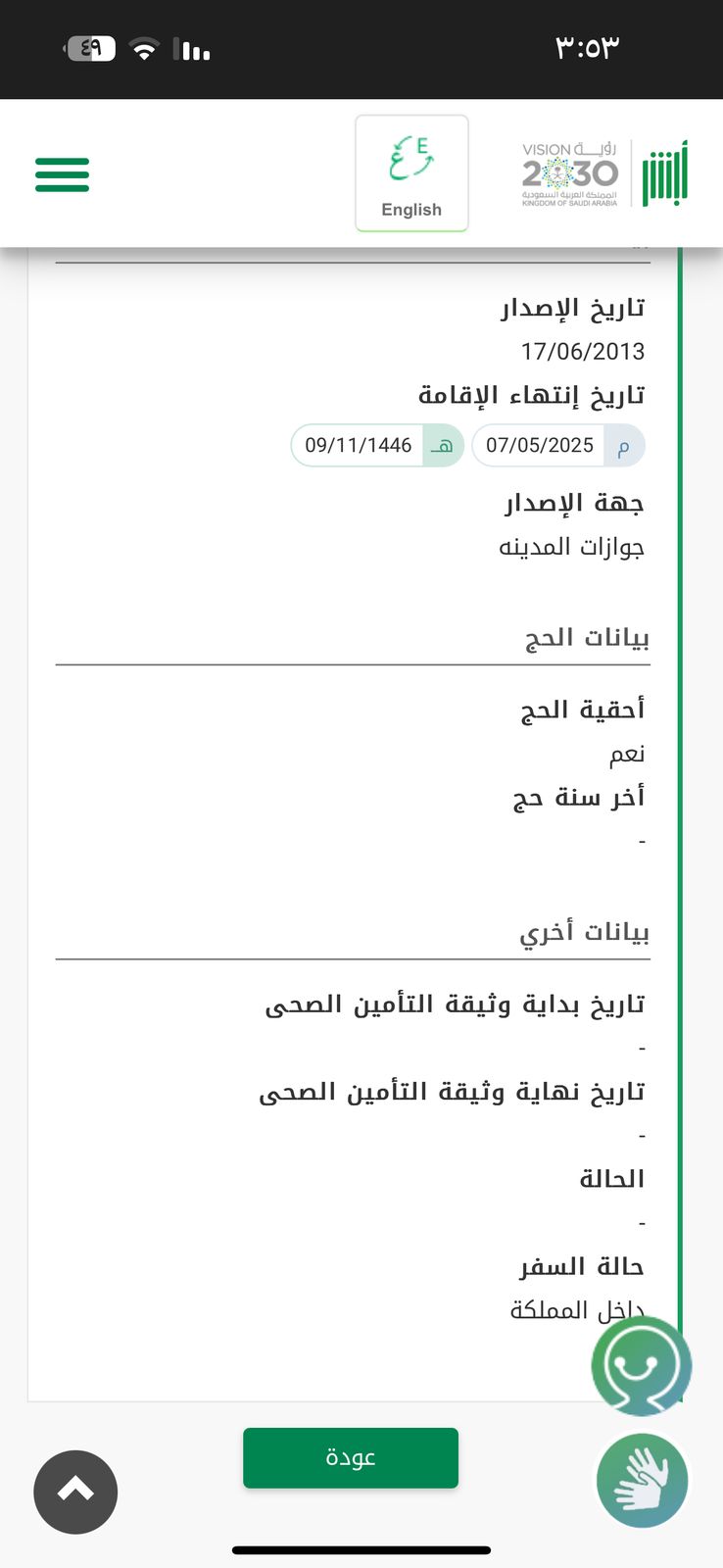Open the Absher logo home link
723x1568 pixels.
tap(665, 174)
